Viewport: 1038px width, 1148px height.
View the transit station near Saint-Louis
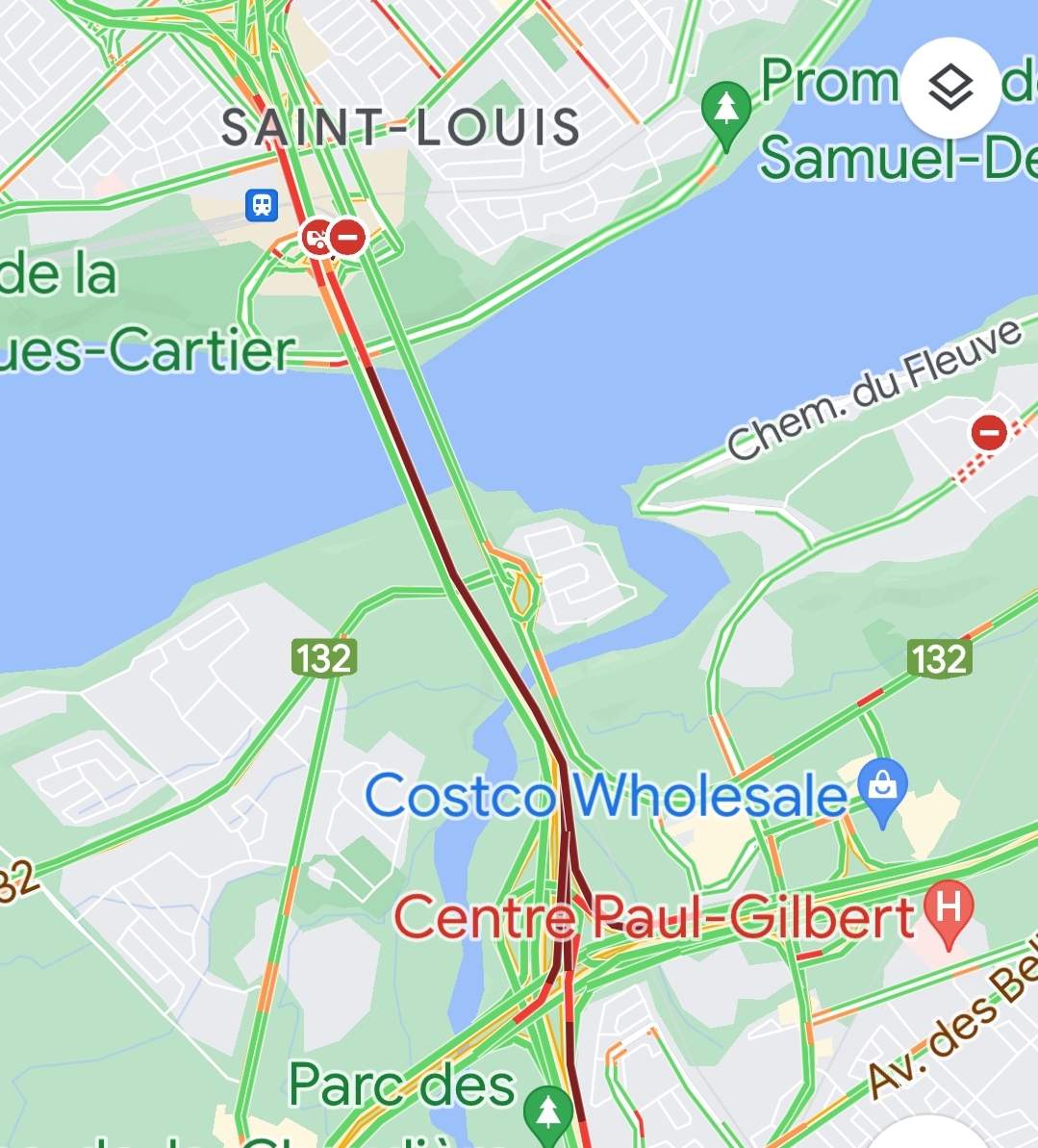point(262,204)
